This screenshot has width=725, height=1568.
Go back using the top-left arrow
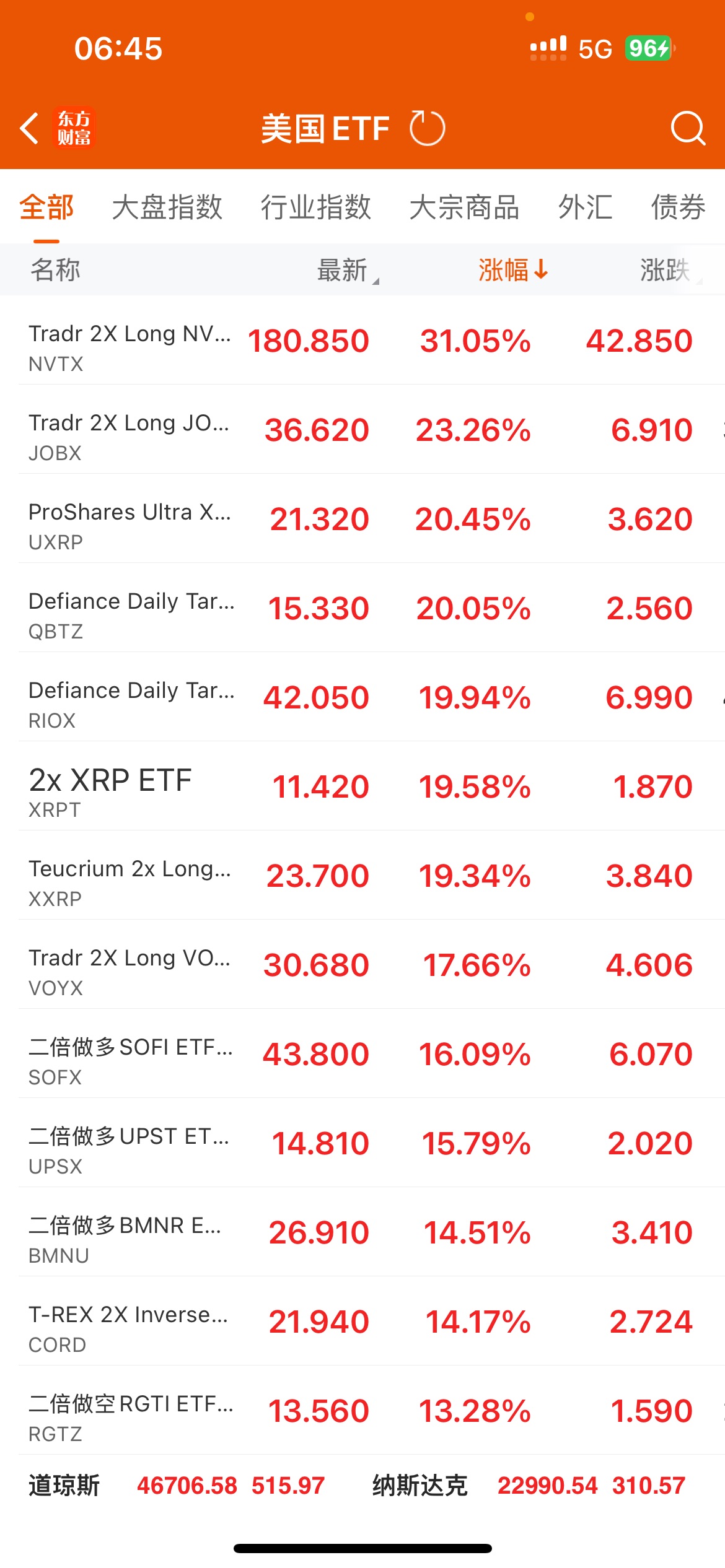[x=30, y=129]
